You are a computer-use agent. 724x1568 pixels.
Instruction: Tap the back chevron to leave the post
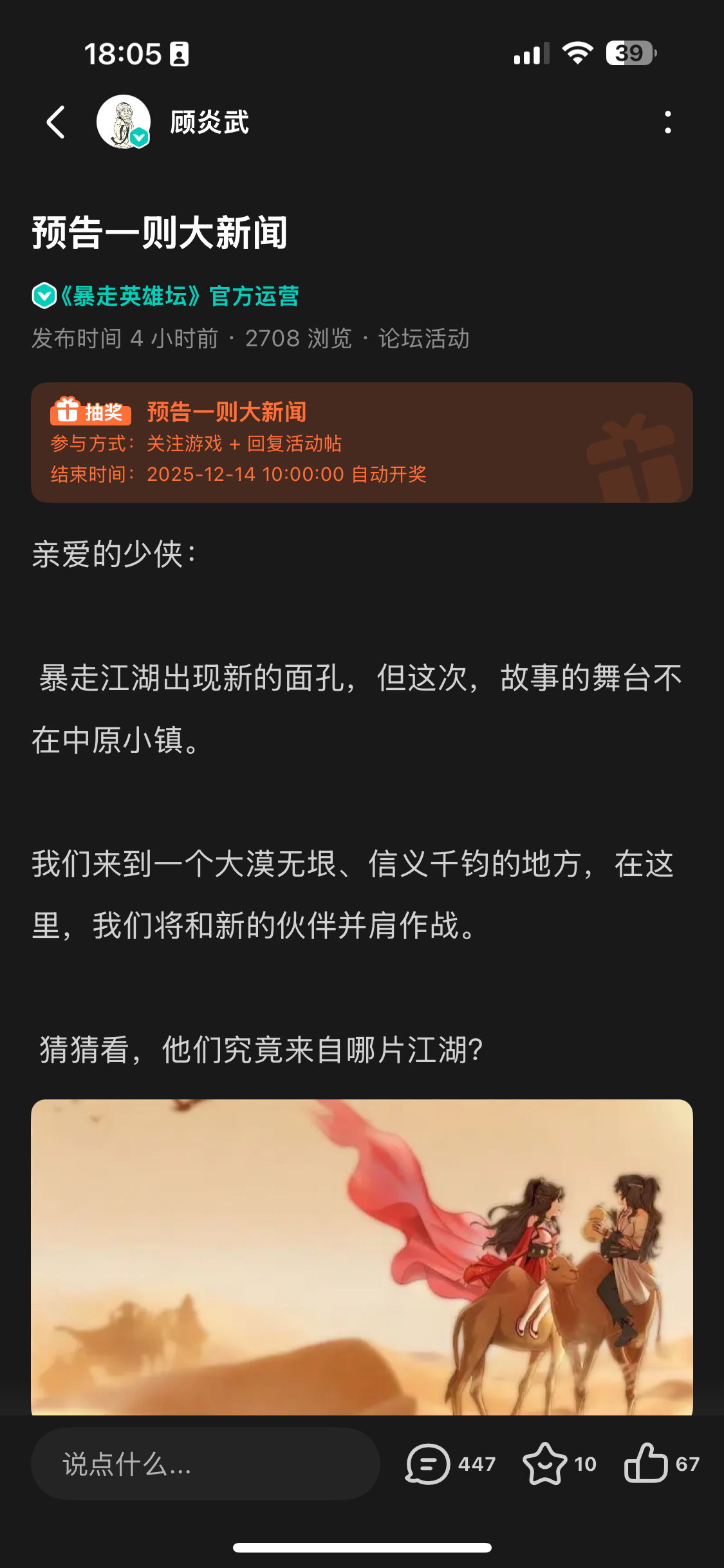55,121
